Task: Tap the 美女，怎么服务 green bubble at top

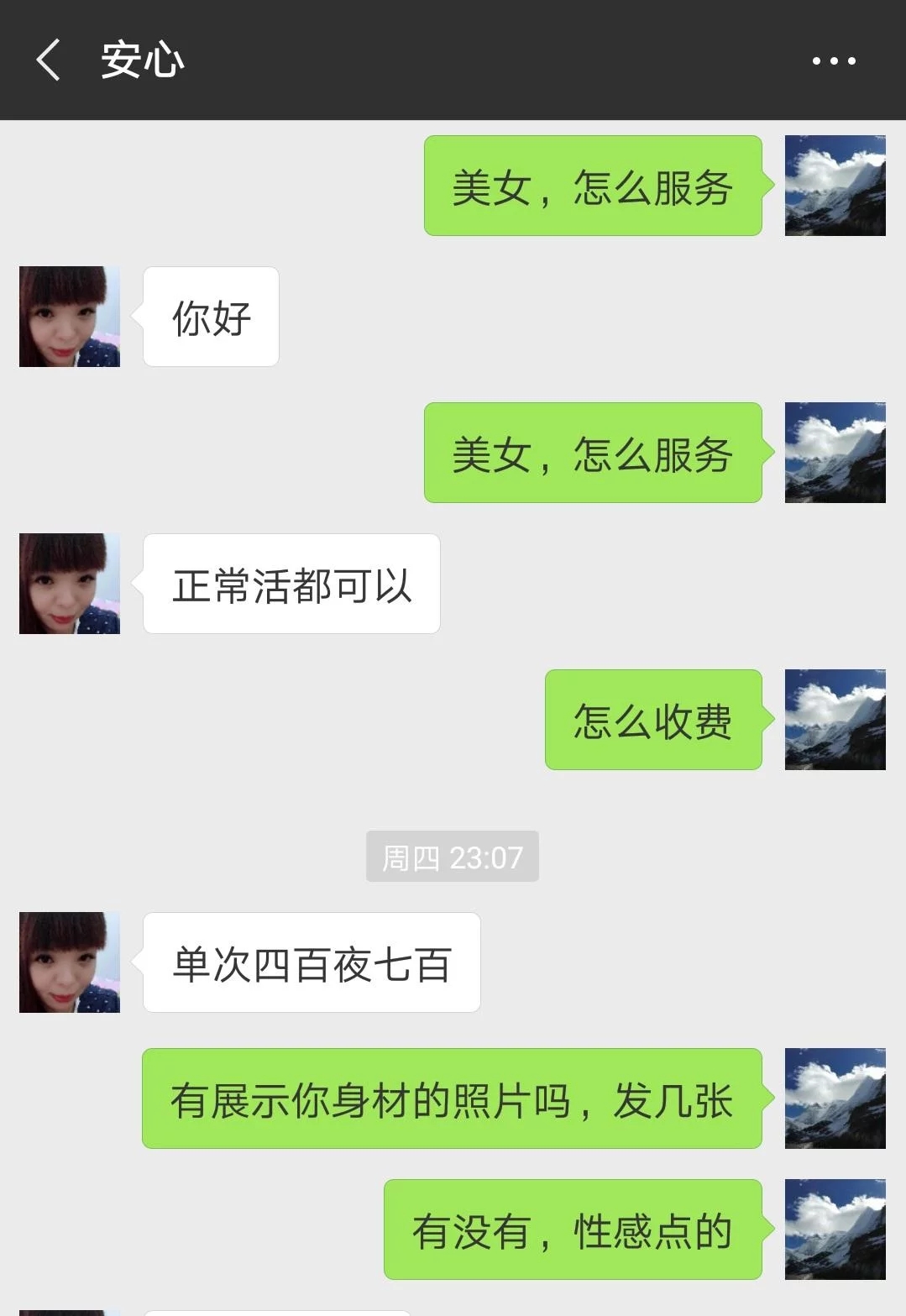Action: (593, 186)
